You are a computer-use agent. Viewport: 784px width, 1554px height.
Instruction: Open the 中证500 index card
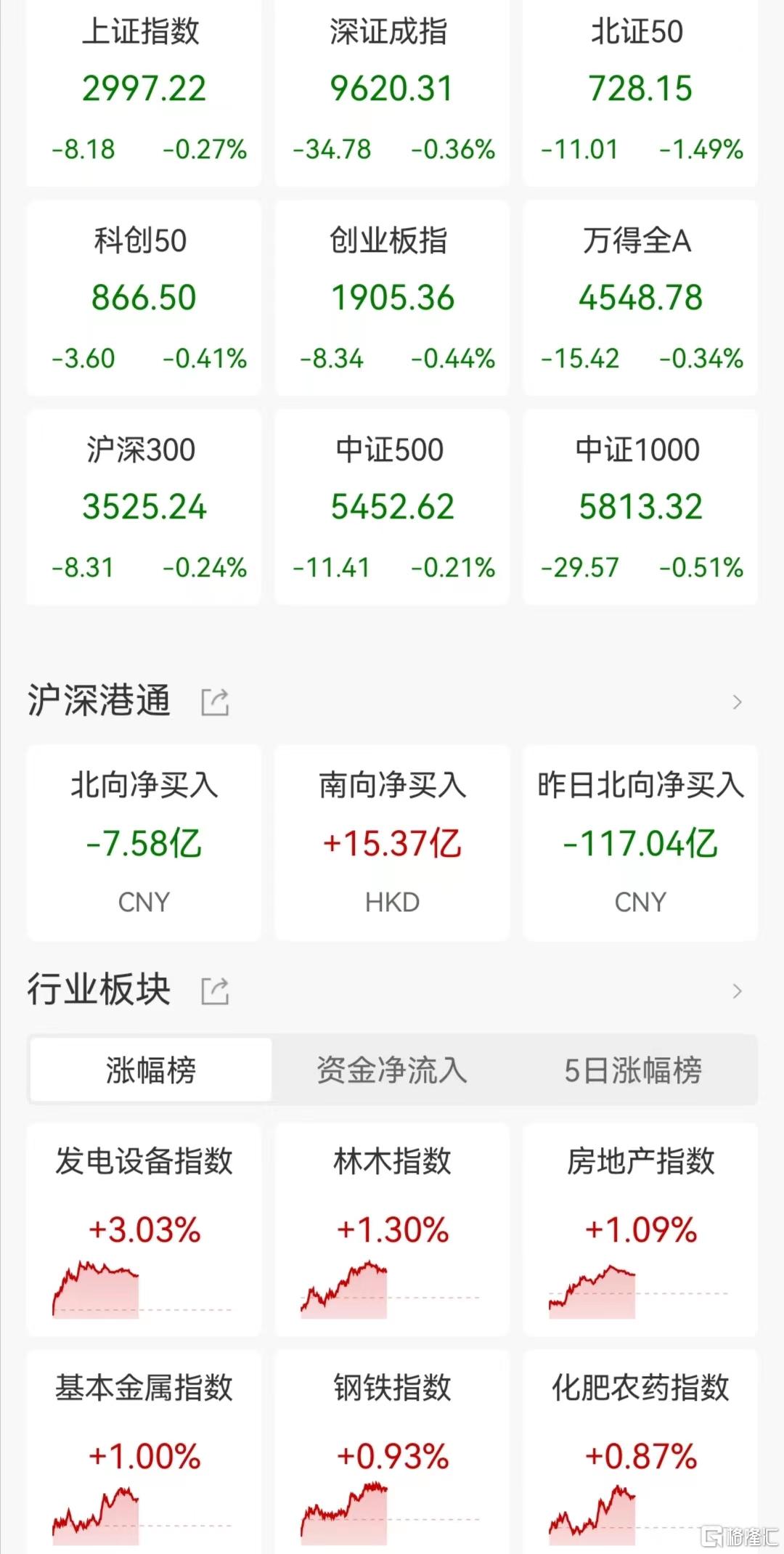[x=392, y=508]
